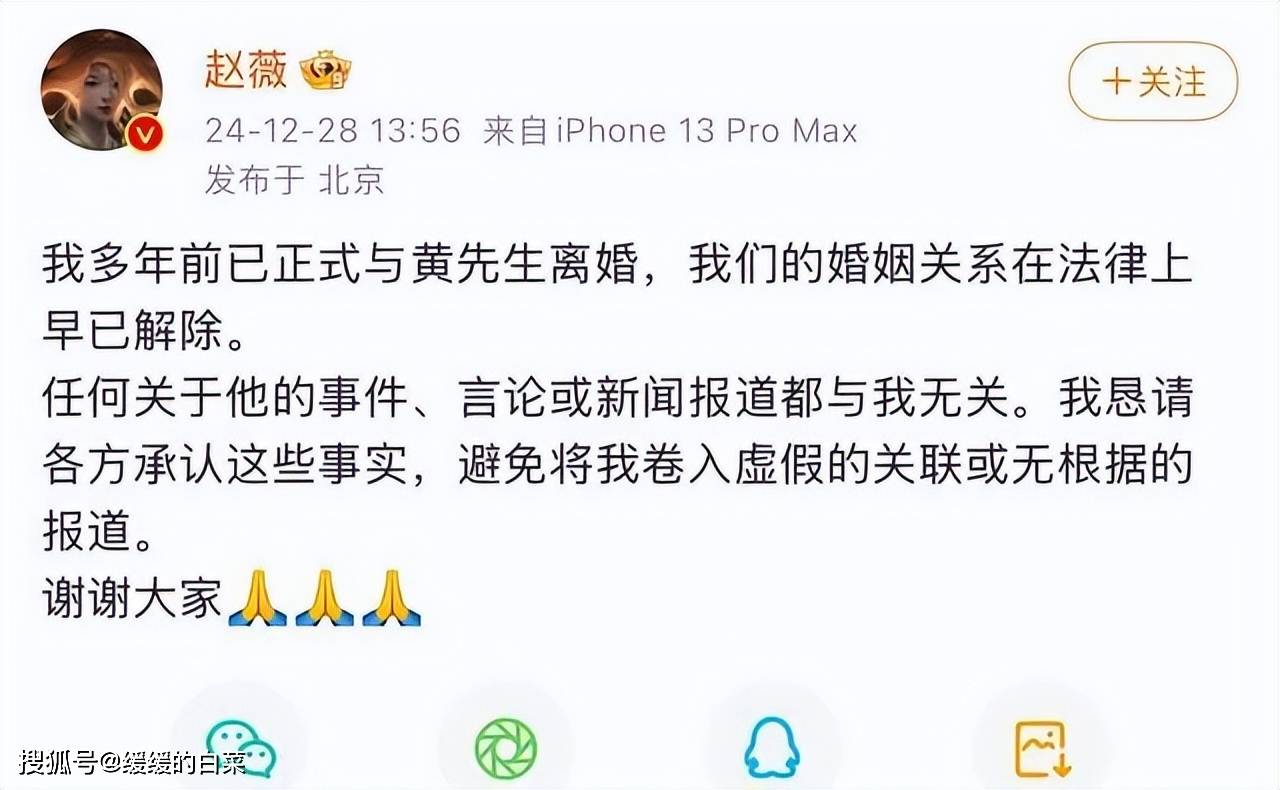The height and width of the screenshot is (790, 1280).
Task: Open the 赵薇 username link
Action: (246, 70)
